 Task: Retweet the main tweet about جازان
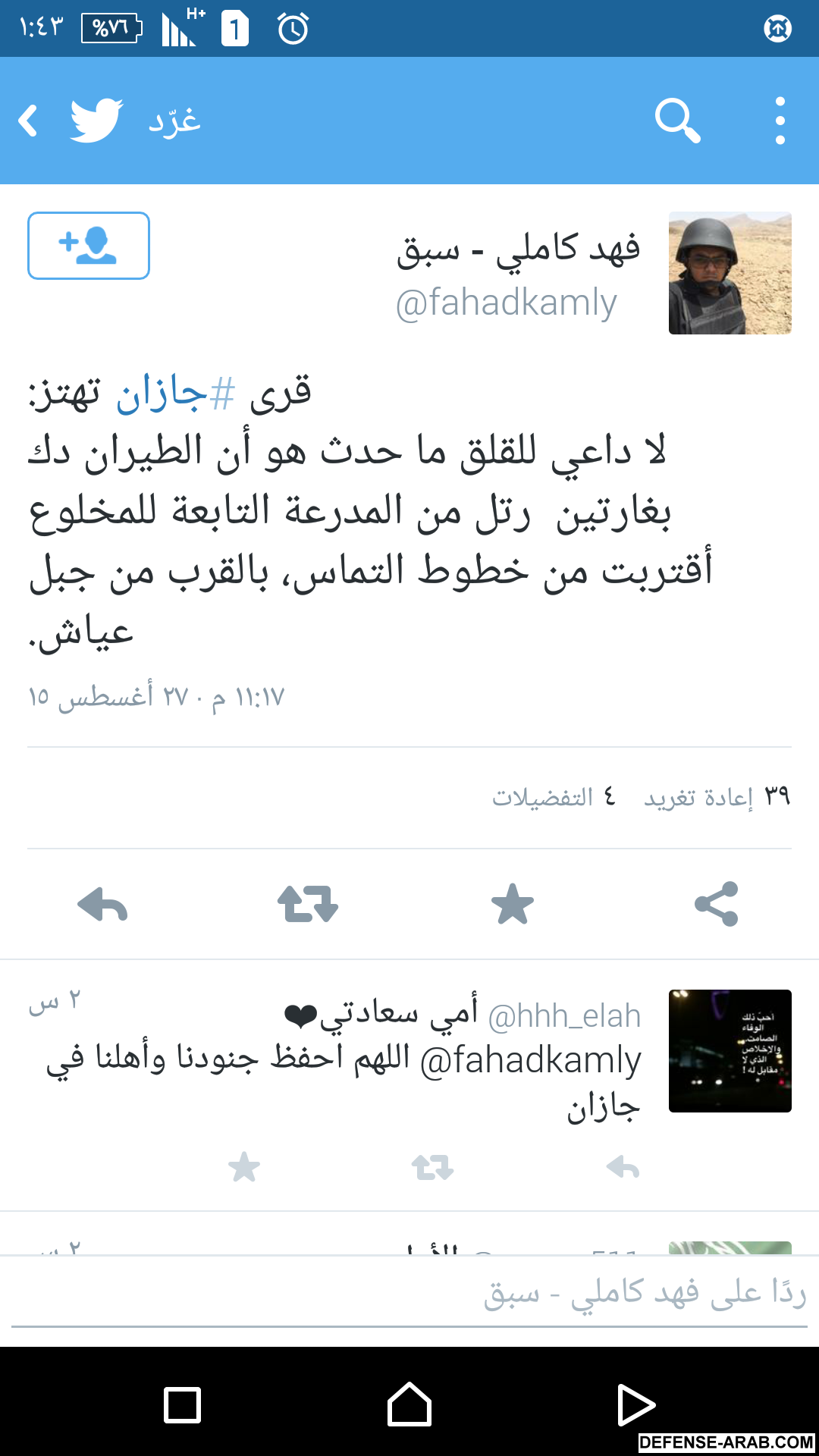pyautogui.click(x=308, y=905)
